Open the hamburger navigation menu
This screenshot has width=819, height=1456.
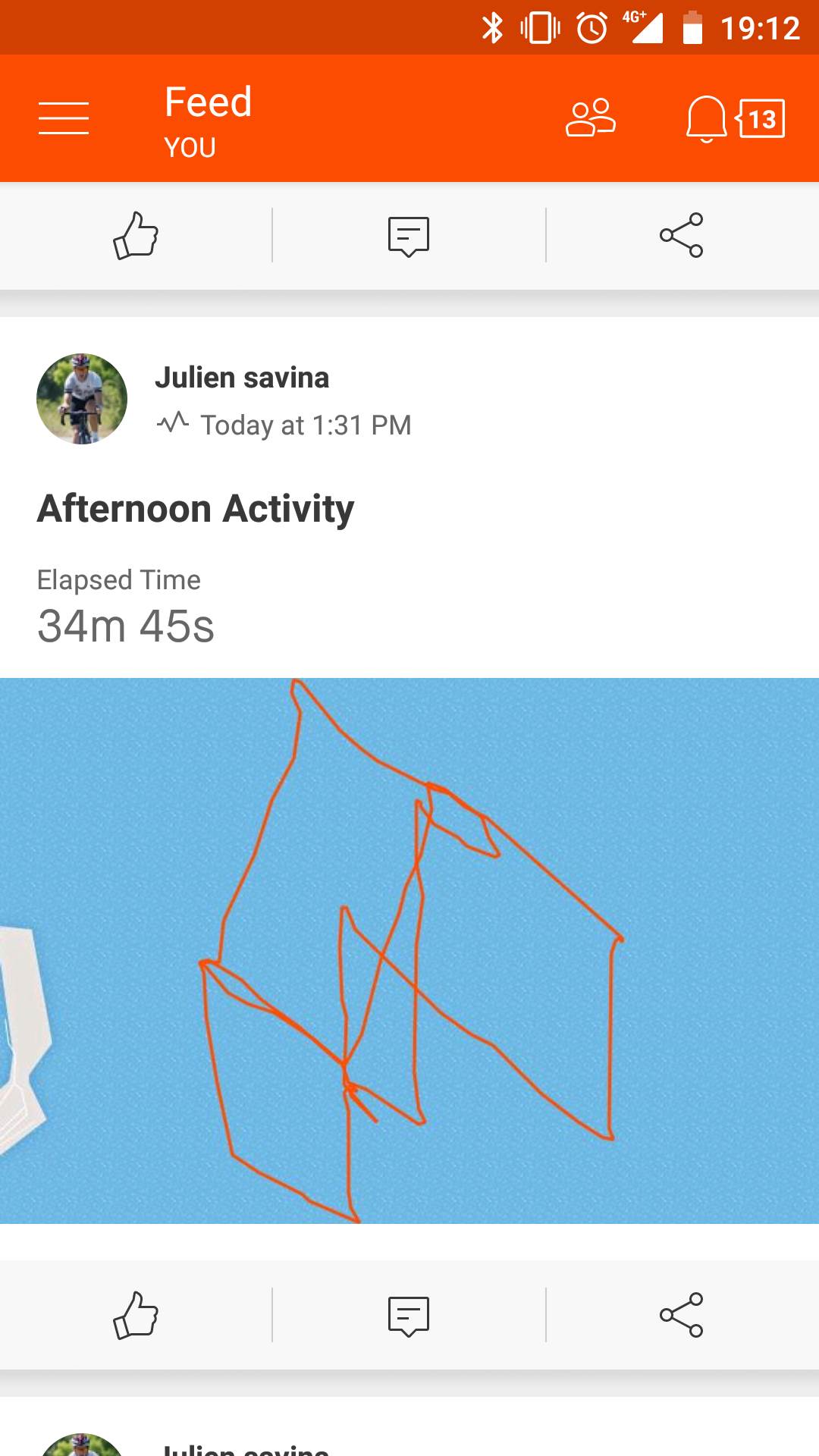click(x=64, y=118)
